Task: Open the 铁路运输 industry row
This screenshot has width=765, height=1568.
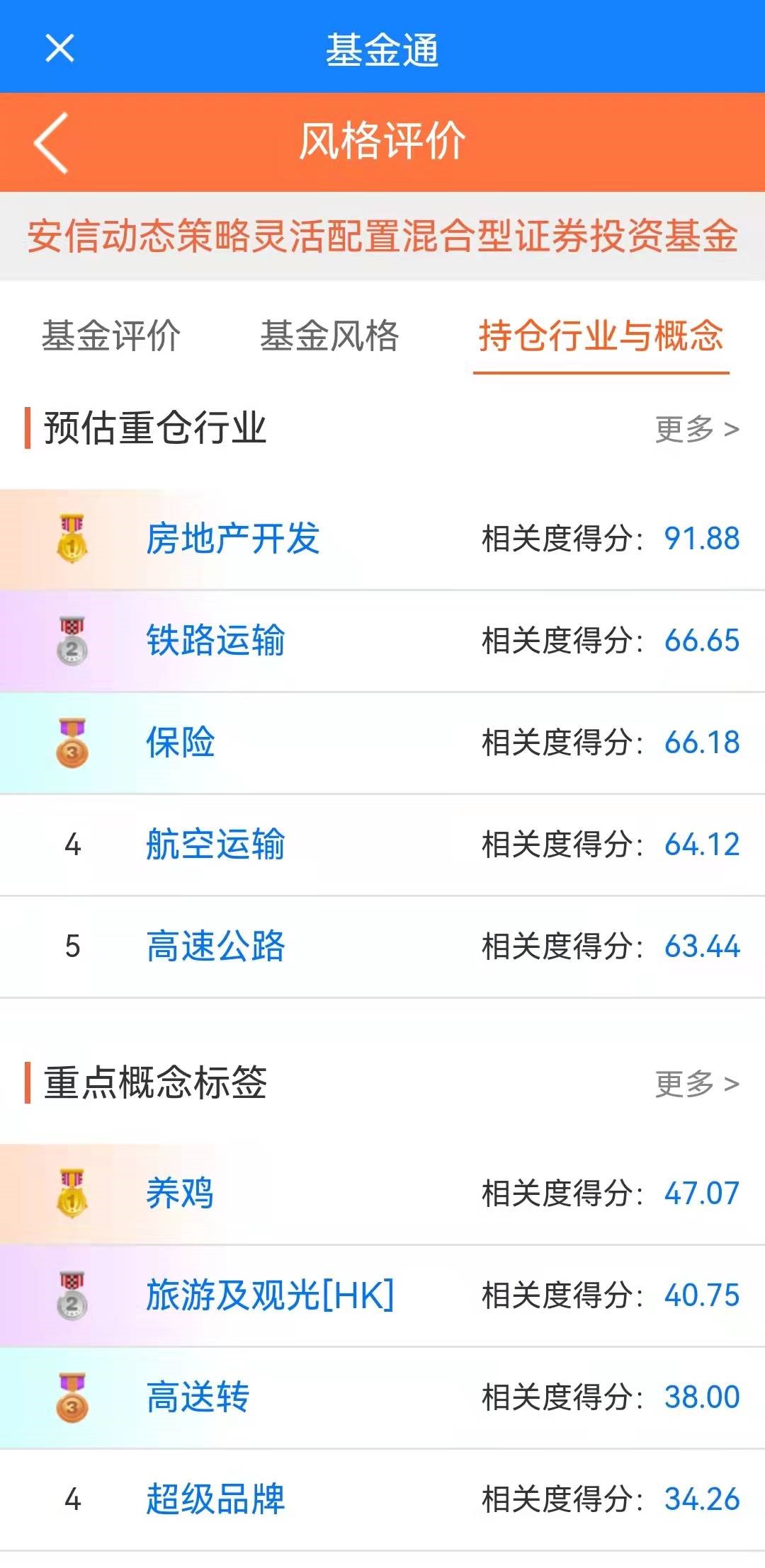Action: [215, 641]
